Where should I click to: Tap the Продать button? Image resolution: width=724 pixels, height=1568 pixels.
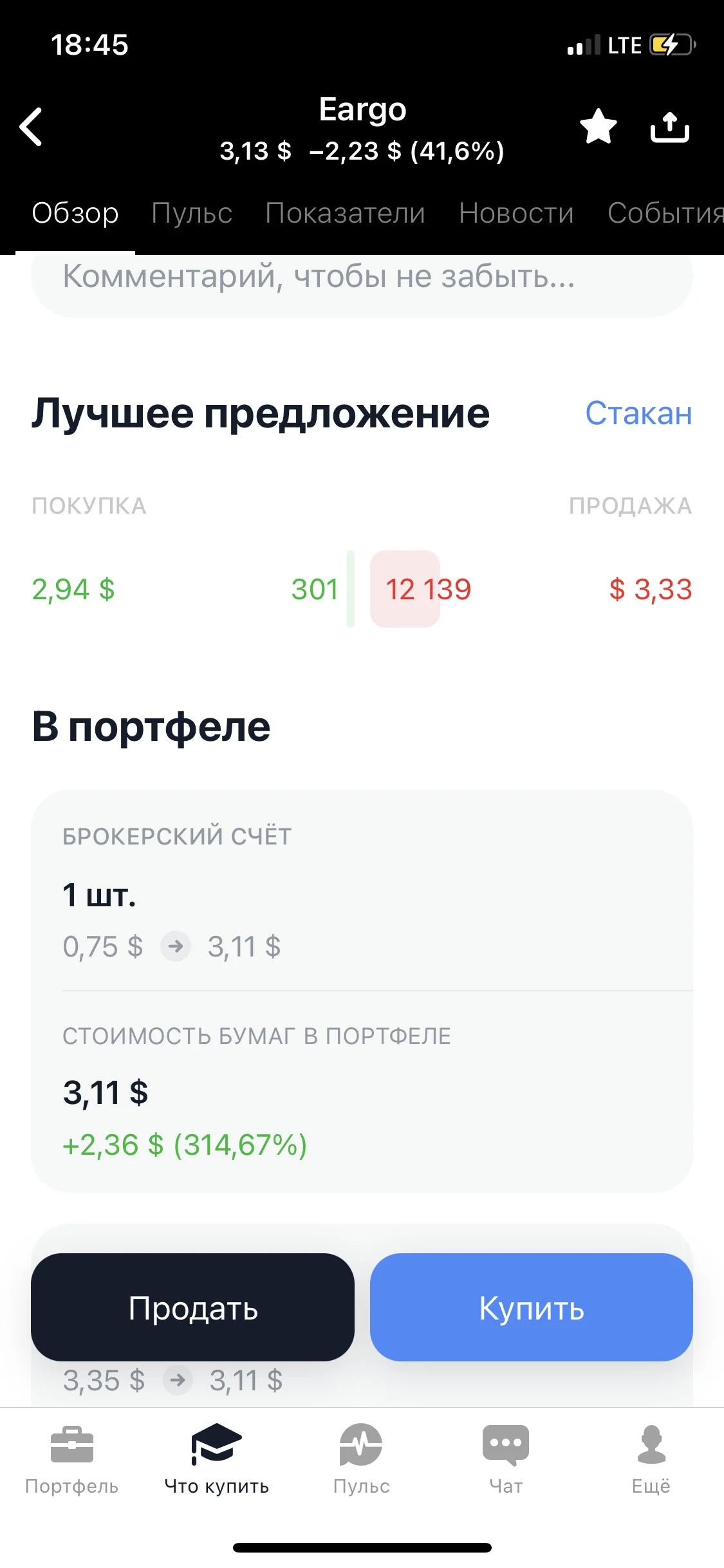point(192,1307)
